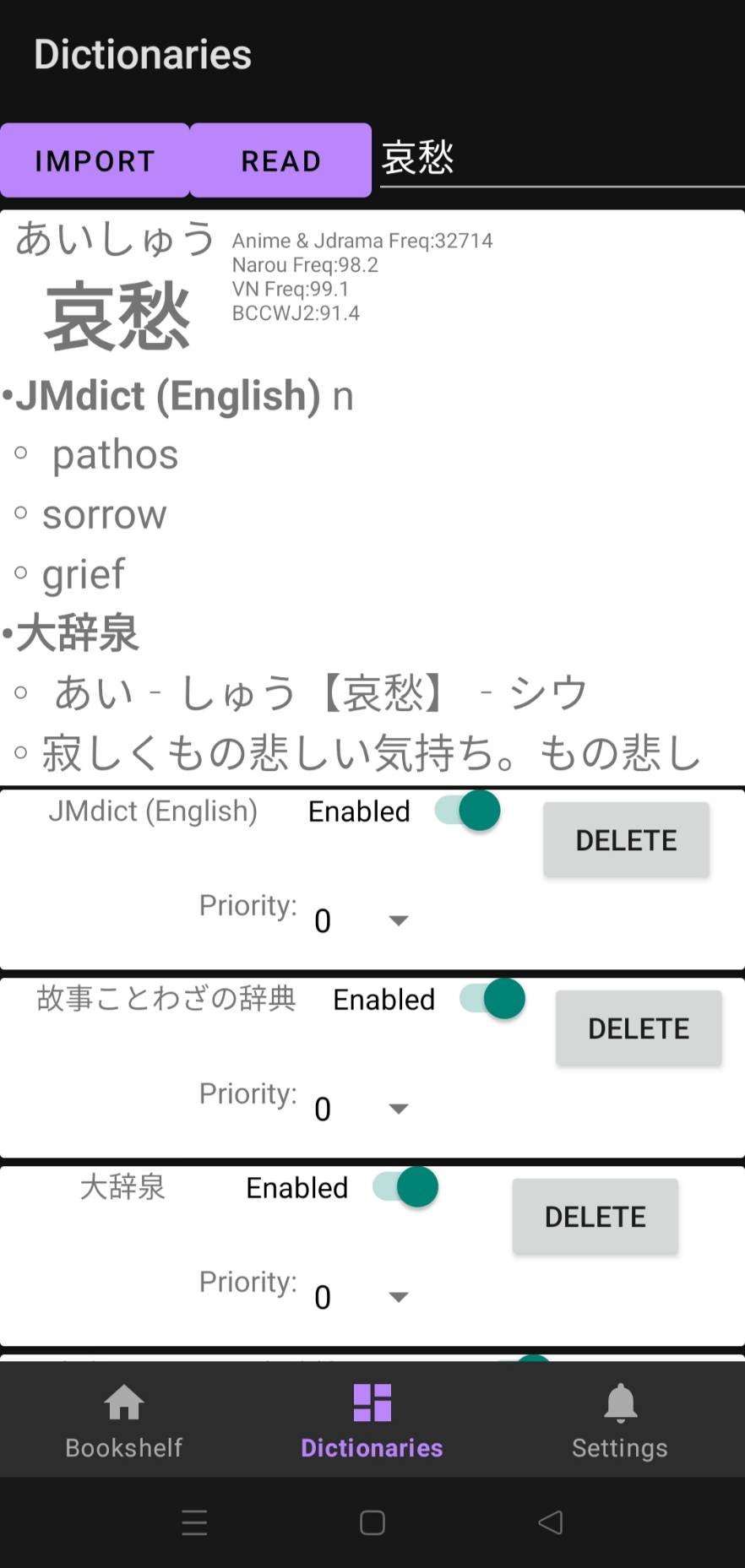Open the priority dropdown for JMdict (English)
The width and height of the screenshot is (745, 1568).
[x=362, y=920]
